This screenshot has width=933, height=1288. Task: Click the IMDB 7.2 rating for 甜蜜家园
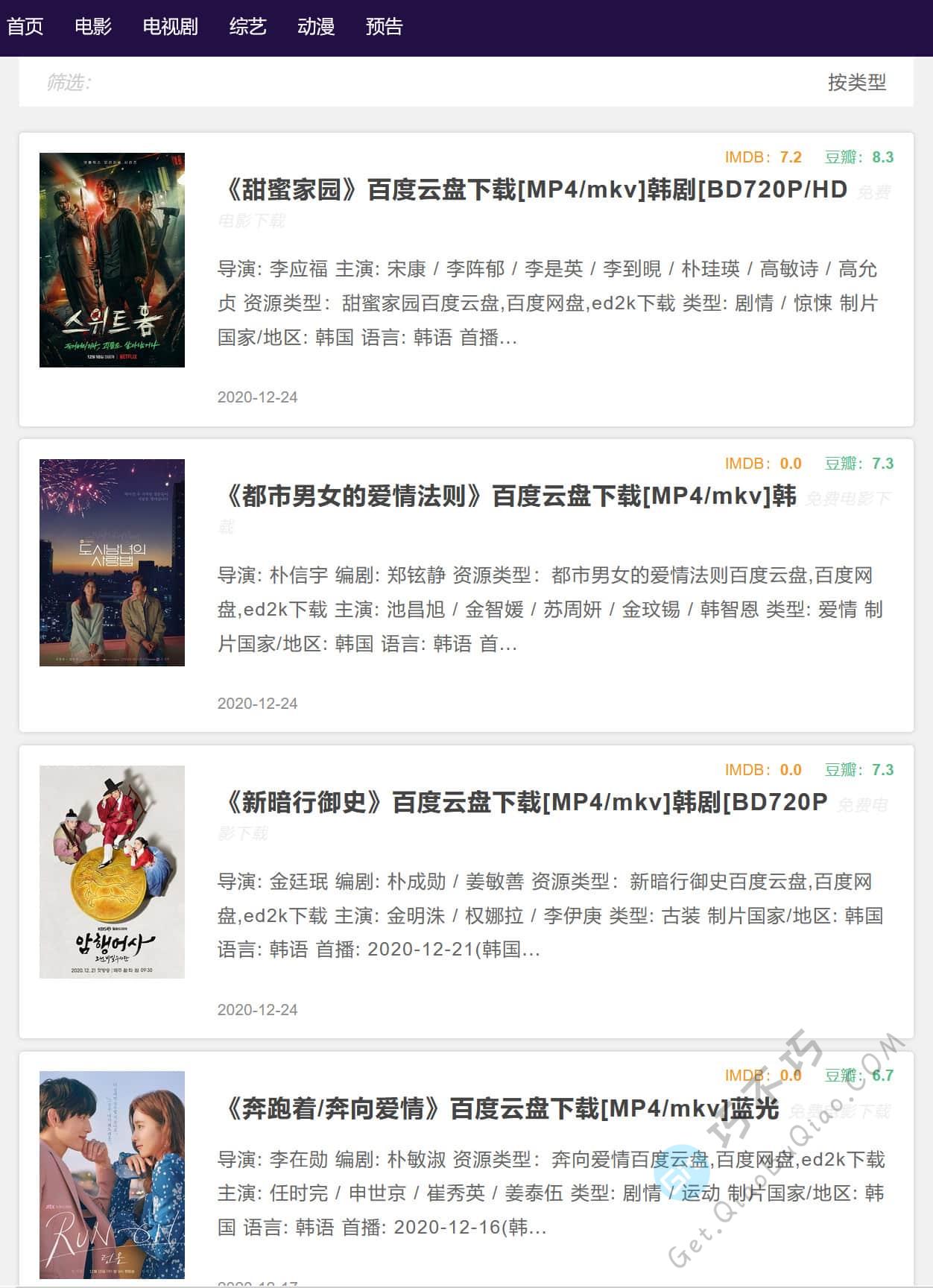click(x=762, y=158)
